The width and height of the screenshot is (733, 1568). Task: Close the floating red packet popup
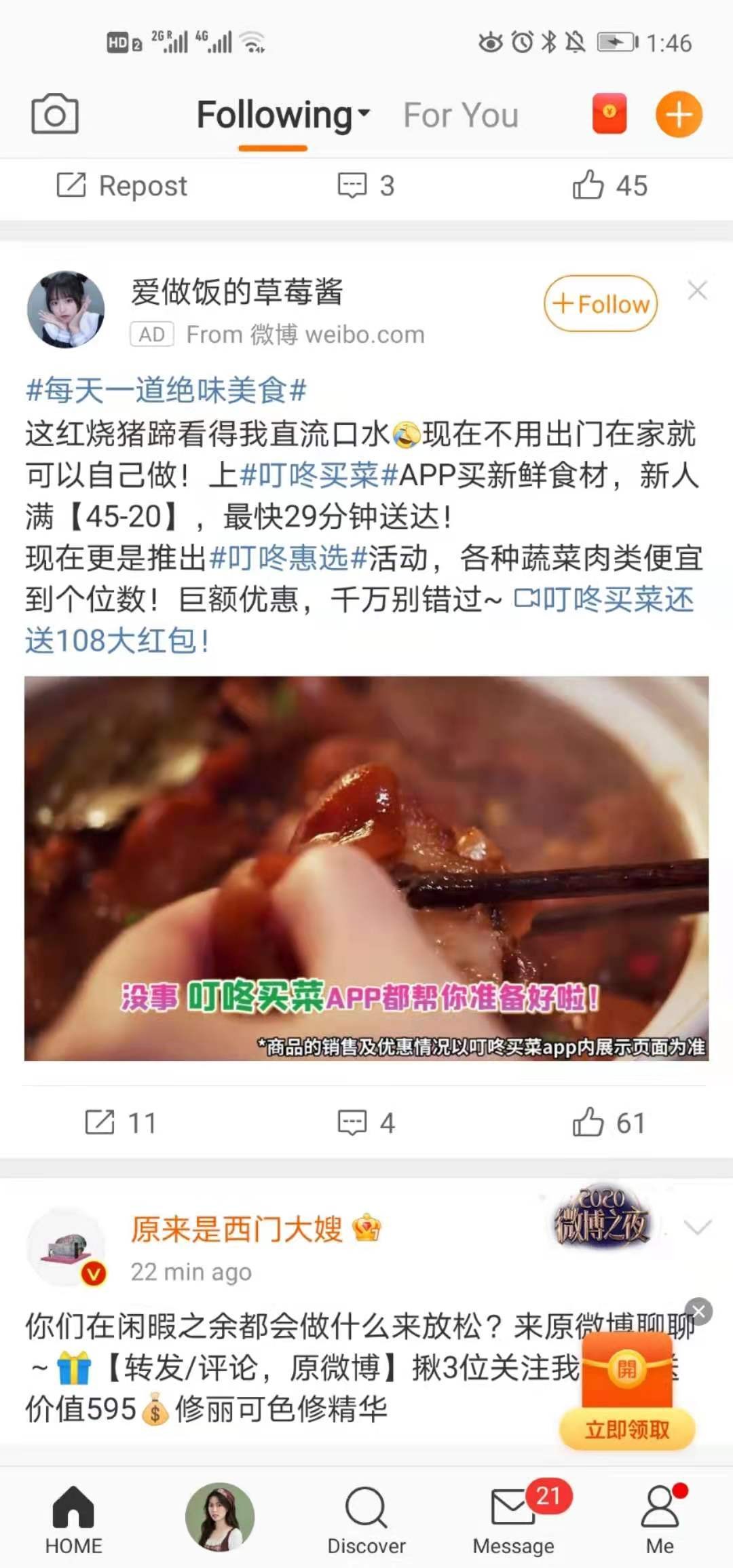(x=698, y=1311)
